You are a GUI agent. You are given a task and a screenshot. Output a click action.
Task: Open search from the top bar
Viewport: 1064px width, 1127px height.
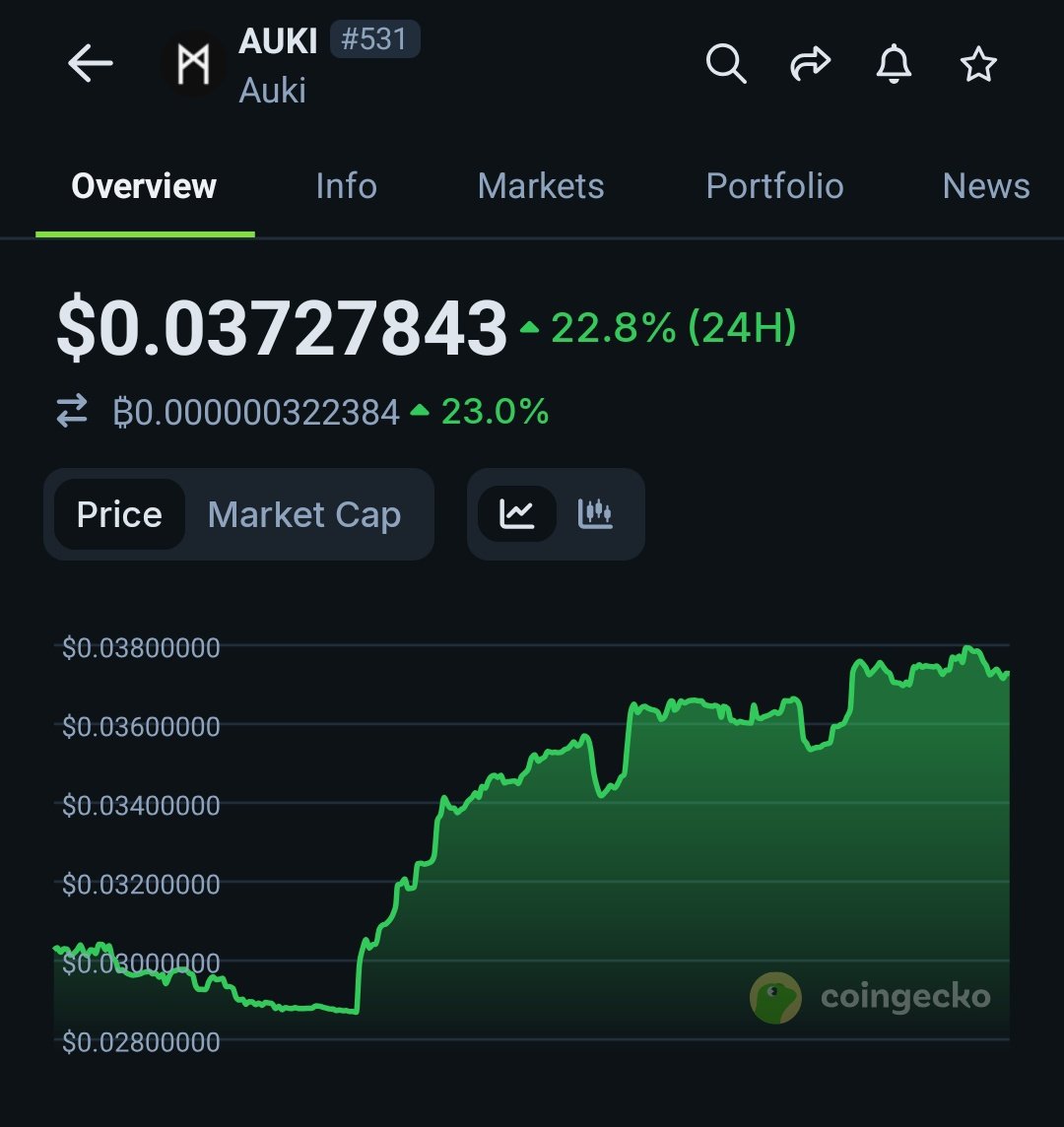[x=726, y=65]
